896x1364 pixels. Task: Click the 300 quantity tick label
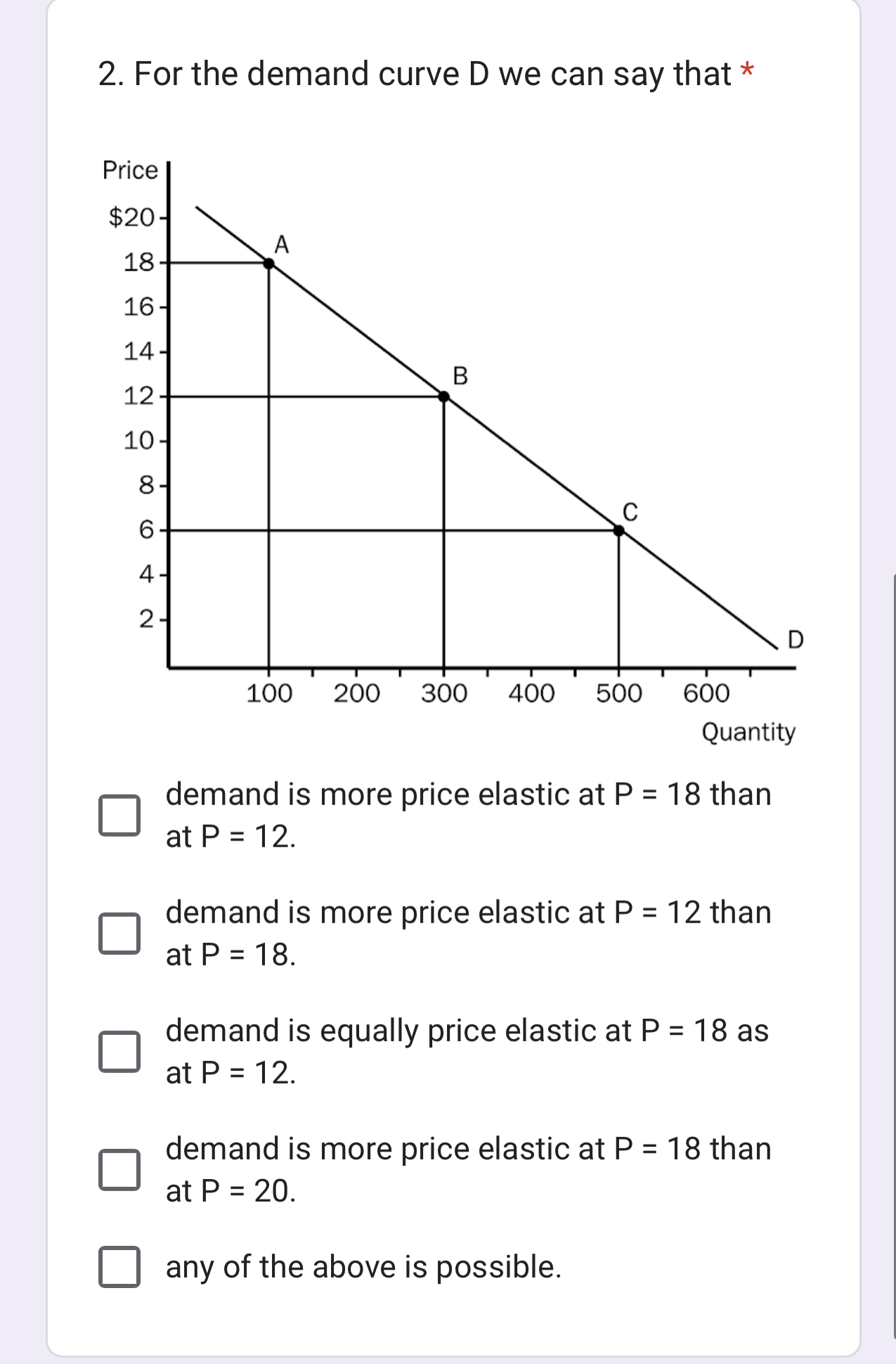click(444, 692)
